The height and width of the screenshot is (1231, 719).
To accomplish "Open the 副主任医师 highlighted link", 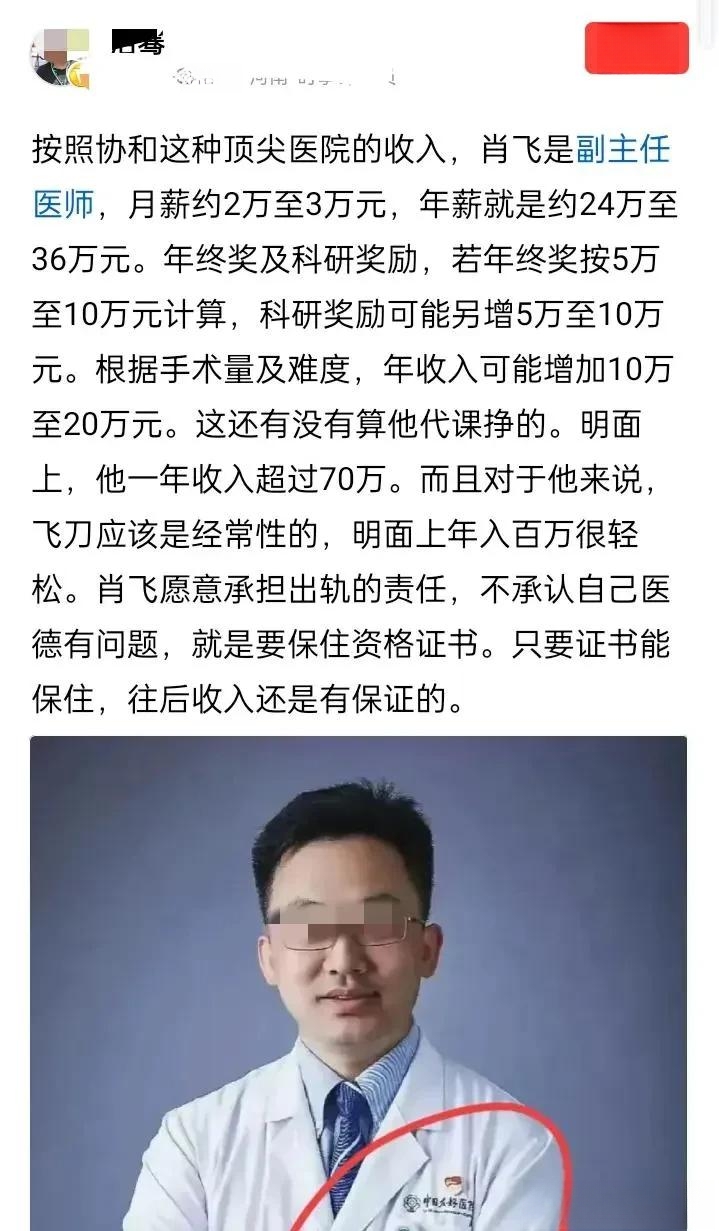I will [x=622, y=151].
